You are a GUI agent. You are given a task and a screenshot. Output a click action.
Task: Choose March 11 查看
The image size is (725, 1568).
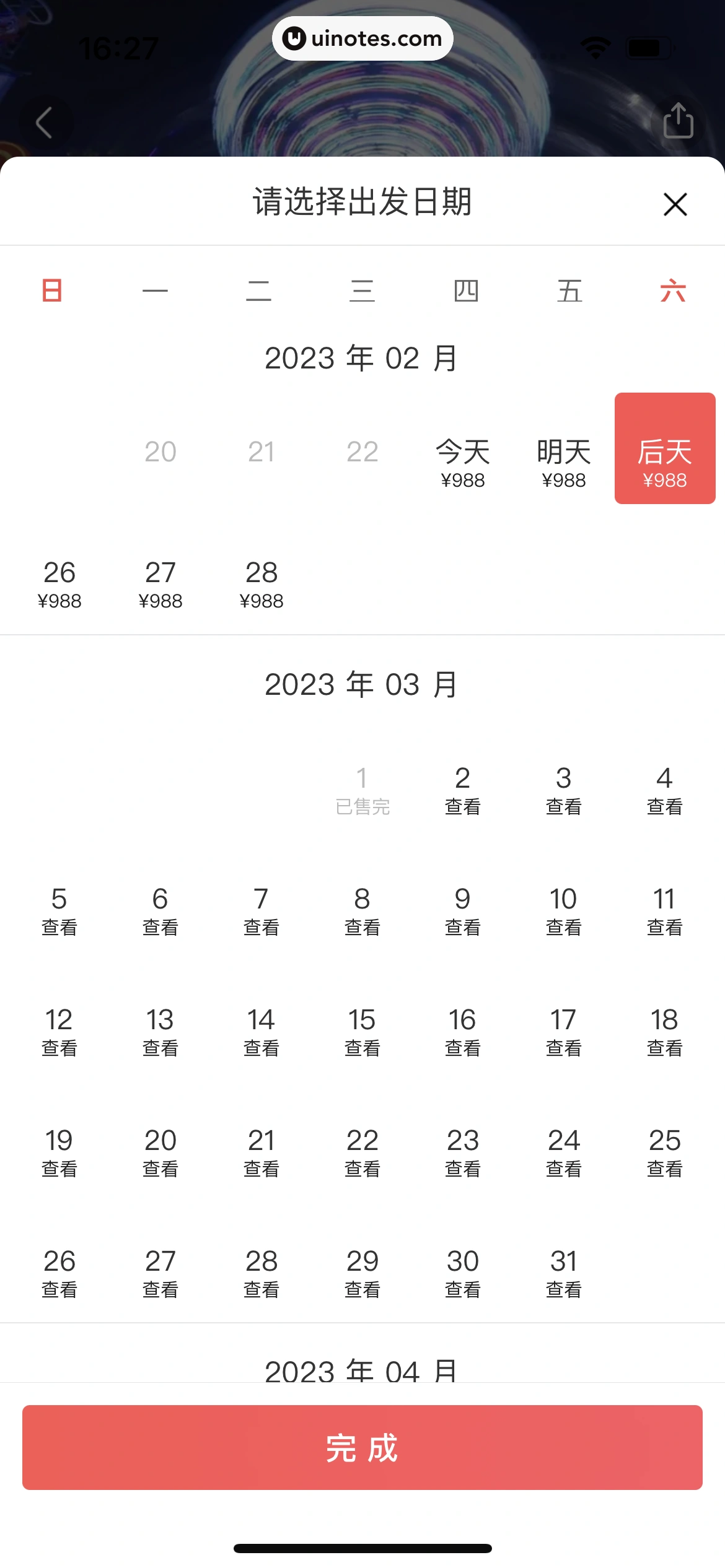click(664, 910)
